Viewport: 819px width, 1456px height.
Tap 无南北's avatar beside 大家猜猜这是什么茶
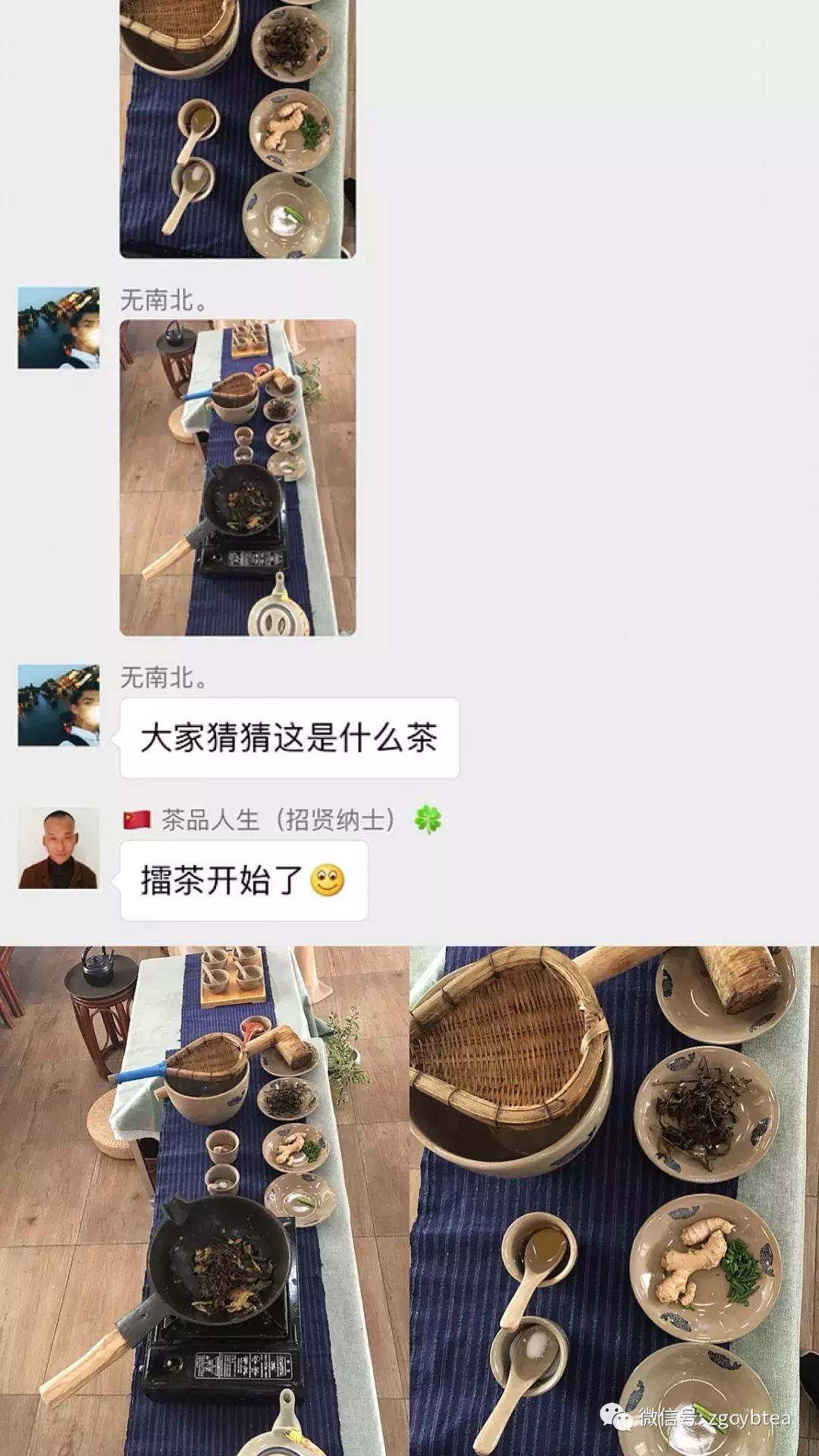coord(58,705)
